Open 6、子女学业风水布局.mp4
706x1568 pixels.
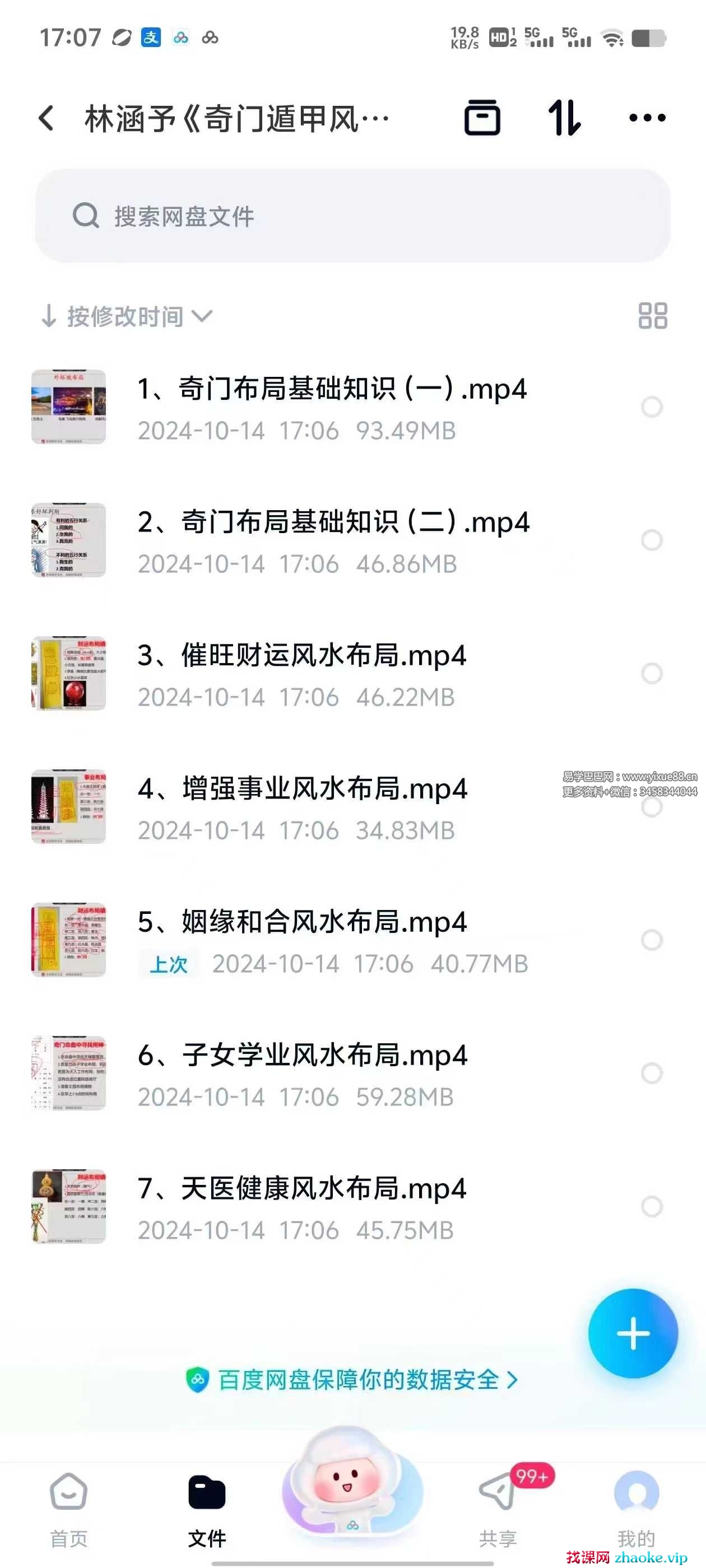click(303, 1056)
